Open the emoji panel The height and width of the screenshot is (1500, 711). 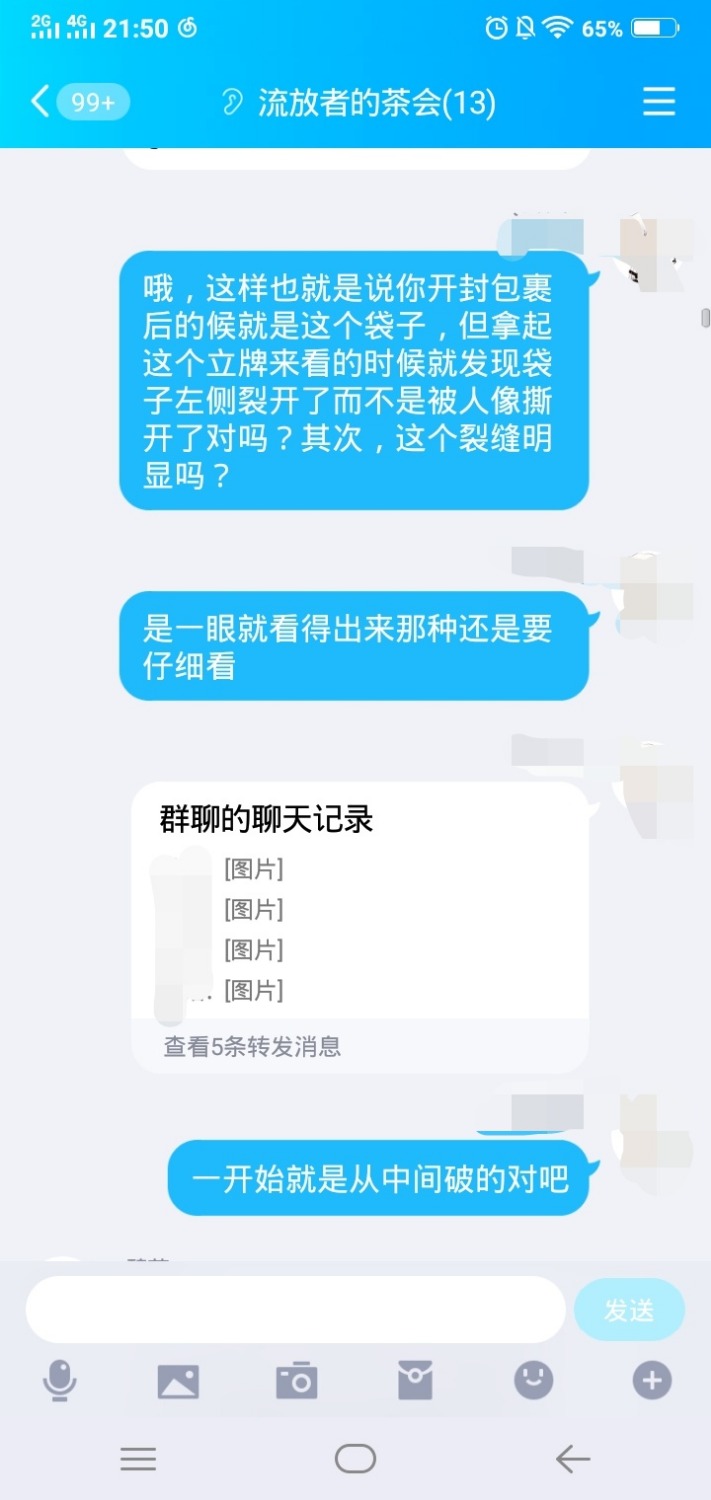pos(533,1381)
